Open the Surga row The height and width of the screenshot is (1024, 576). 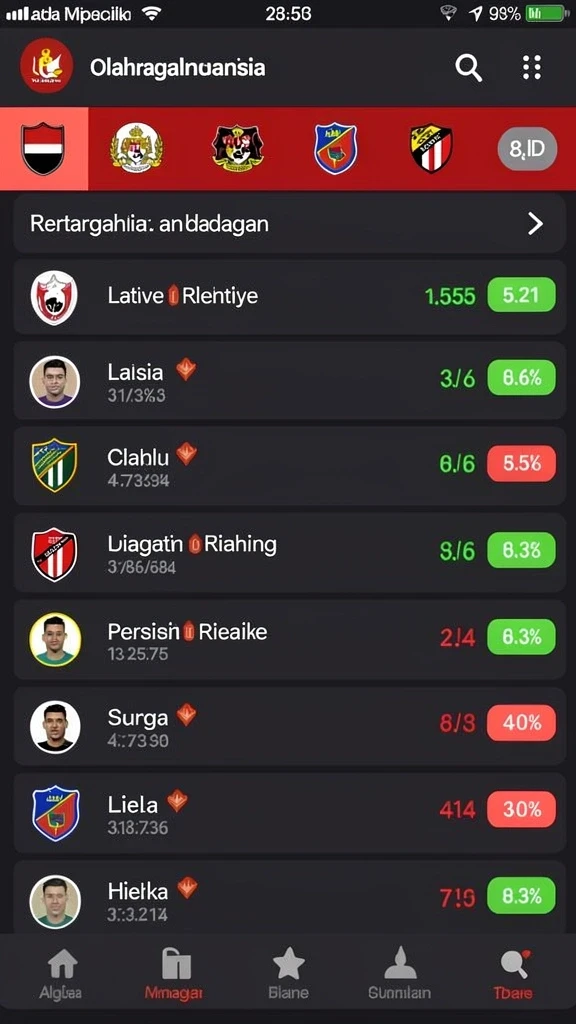pyautogui.click(x=289, y=726)
